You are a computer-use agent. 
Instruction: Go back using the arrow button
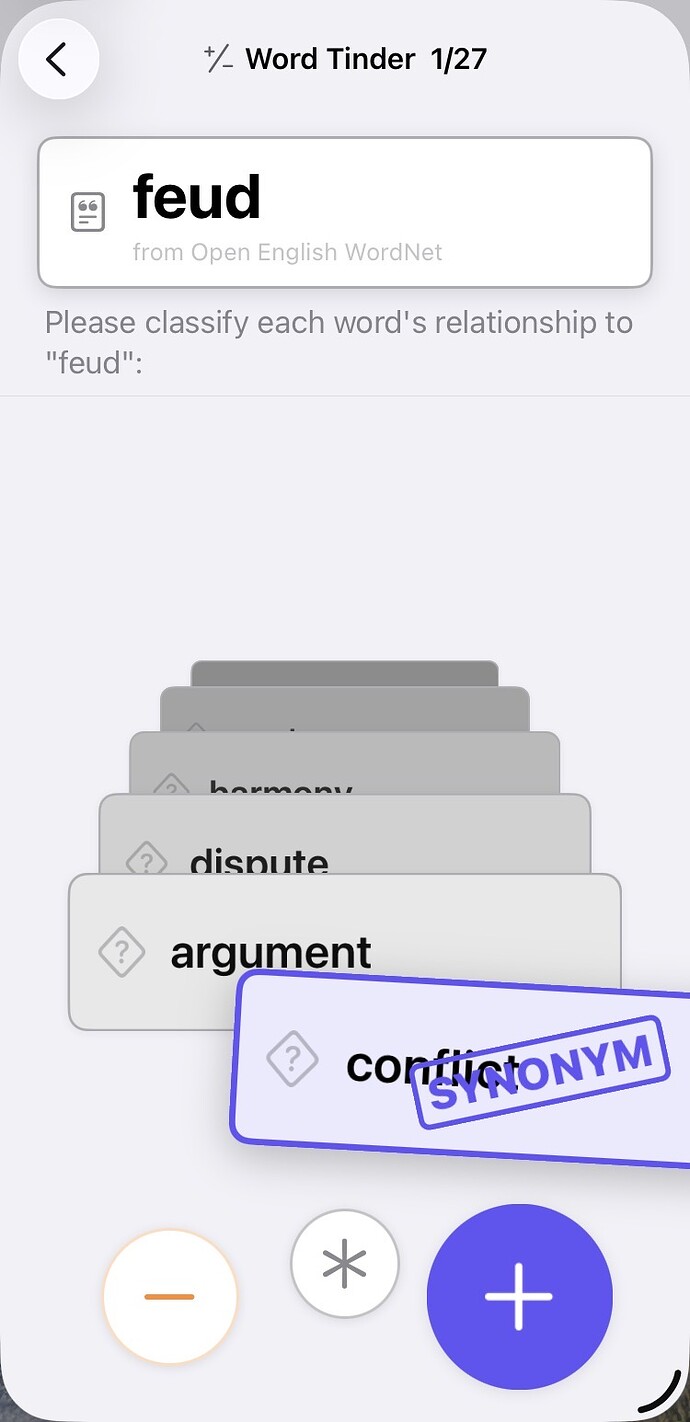click(58, 59)
